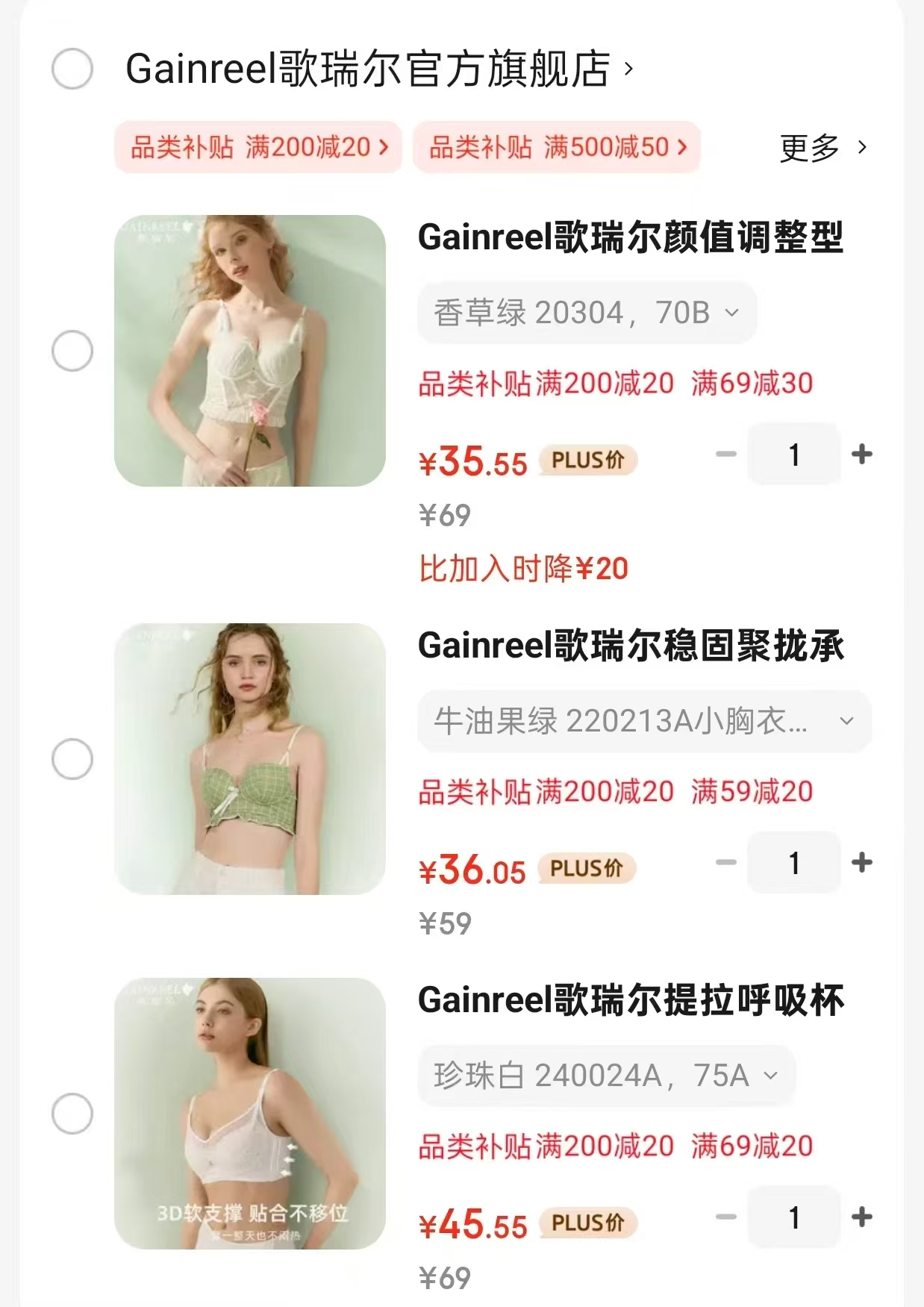924x1307 pixels.
Task: Change the 牛油果绿 220213A variant
Action: tap(643, 721)
